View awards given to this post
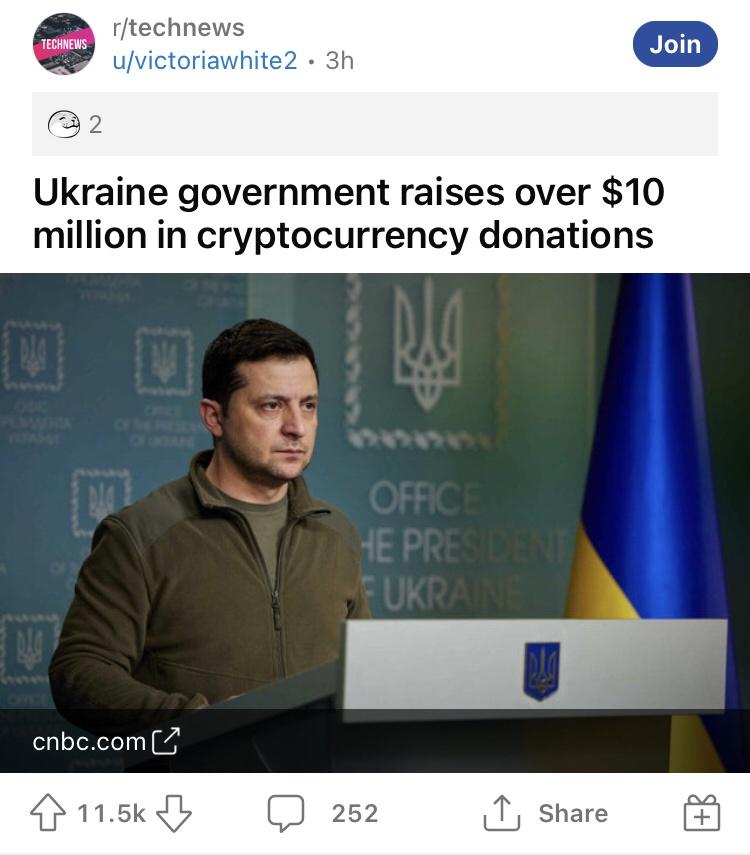This screenshot has width=750, height=855. [x=76, y=125]
